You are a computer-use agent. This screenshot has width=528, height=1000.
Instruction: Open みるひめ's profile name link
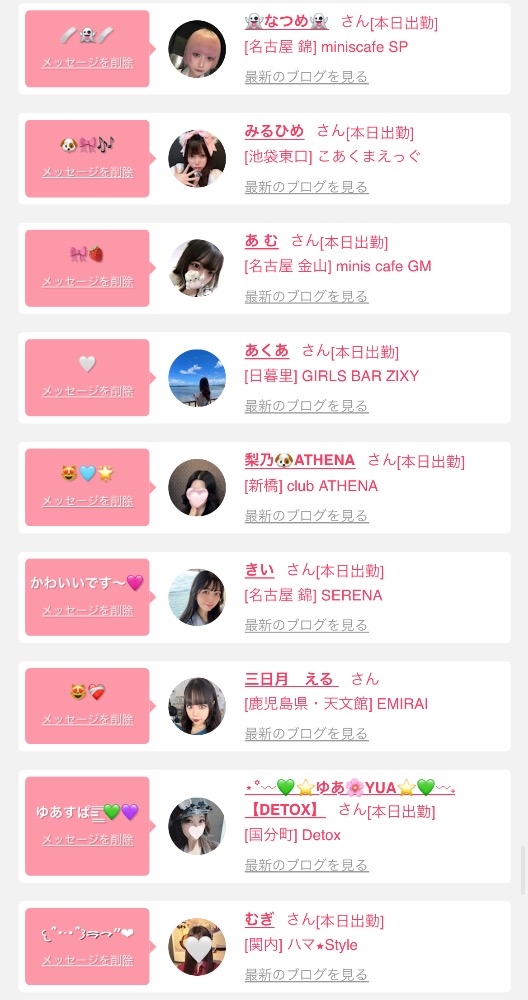[274, 131]
